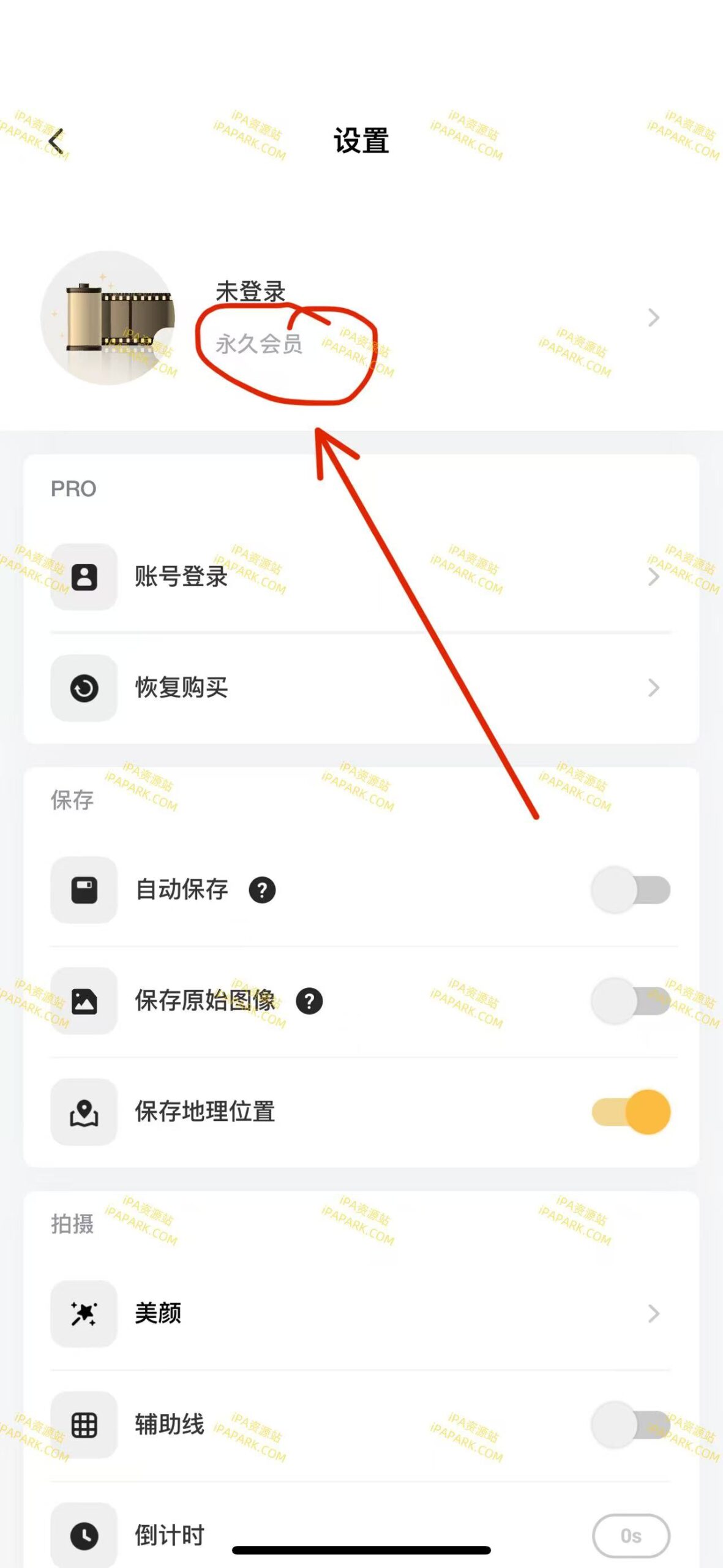
Task: Tap 未登录 to log in
Action: 251,293
